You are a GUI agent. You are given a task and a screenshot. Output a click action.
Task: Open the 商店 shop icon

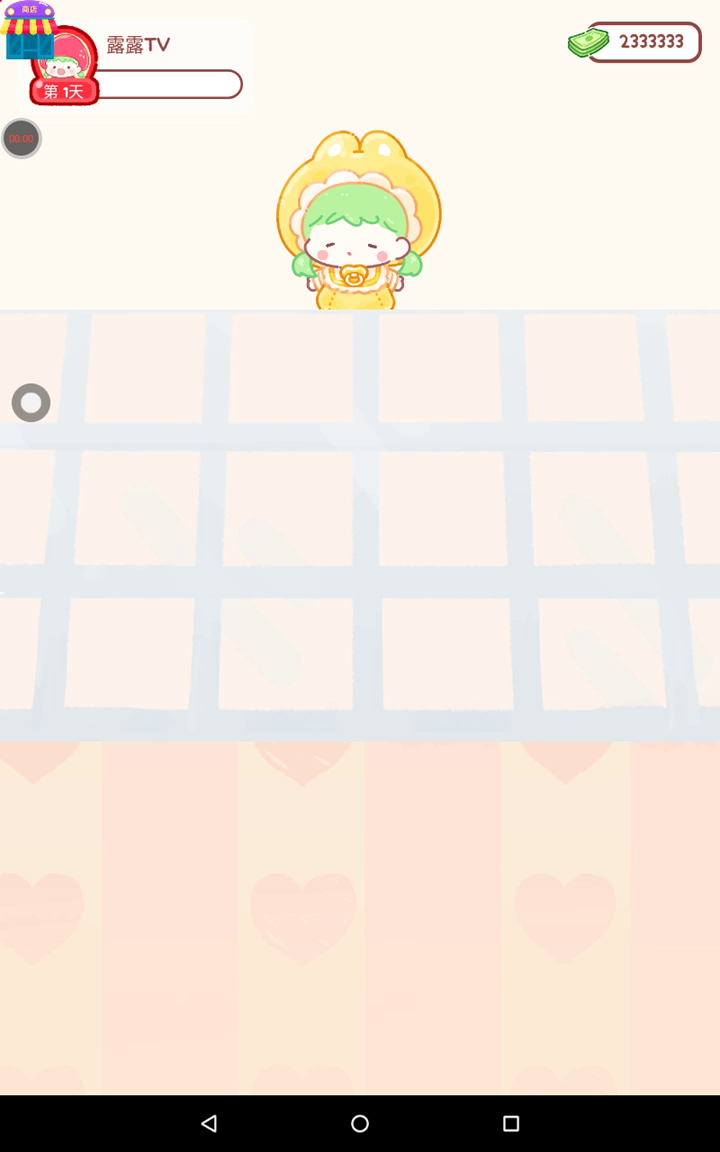click(x=29, y=30)
